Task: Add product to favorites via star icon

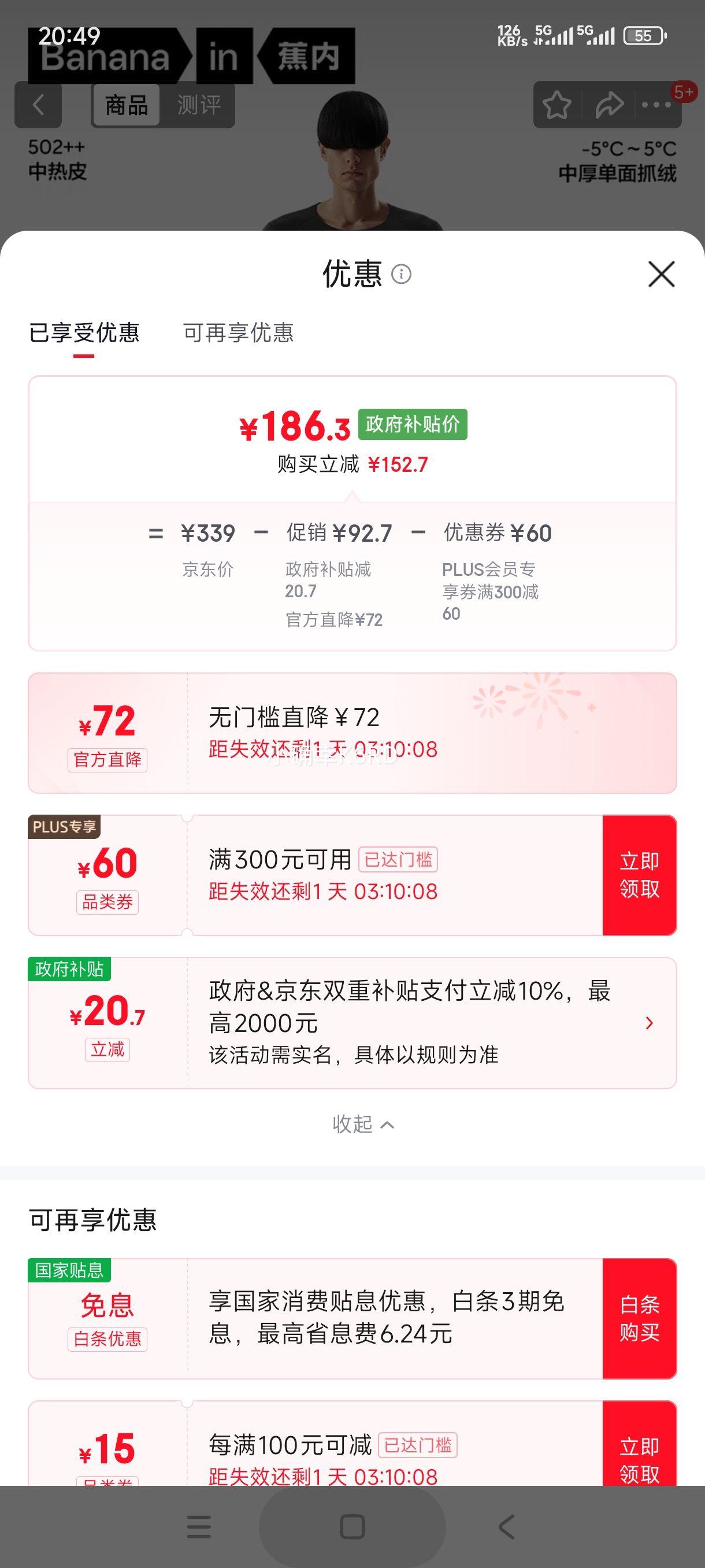Action: (557, 106)
